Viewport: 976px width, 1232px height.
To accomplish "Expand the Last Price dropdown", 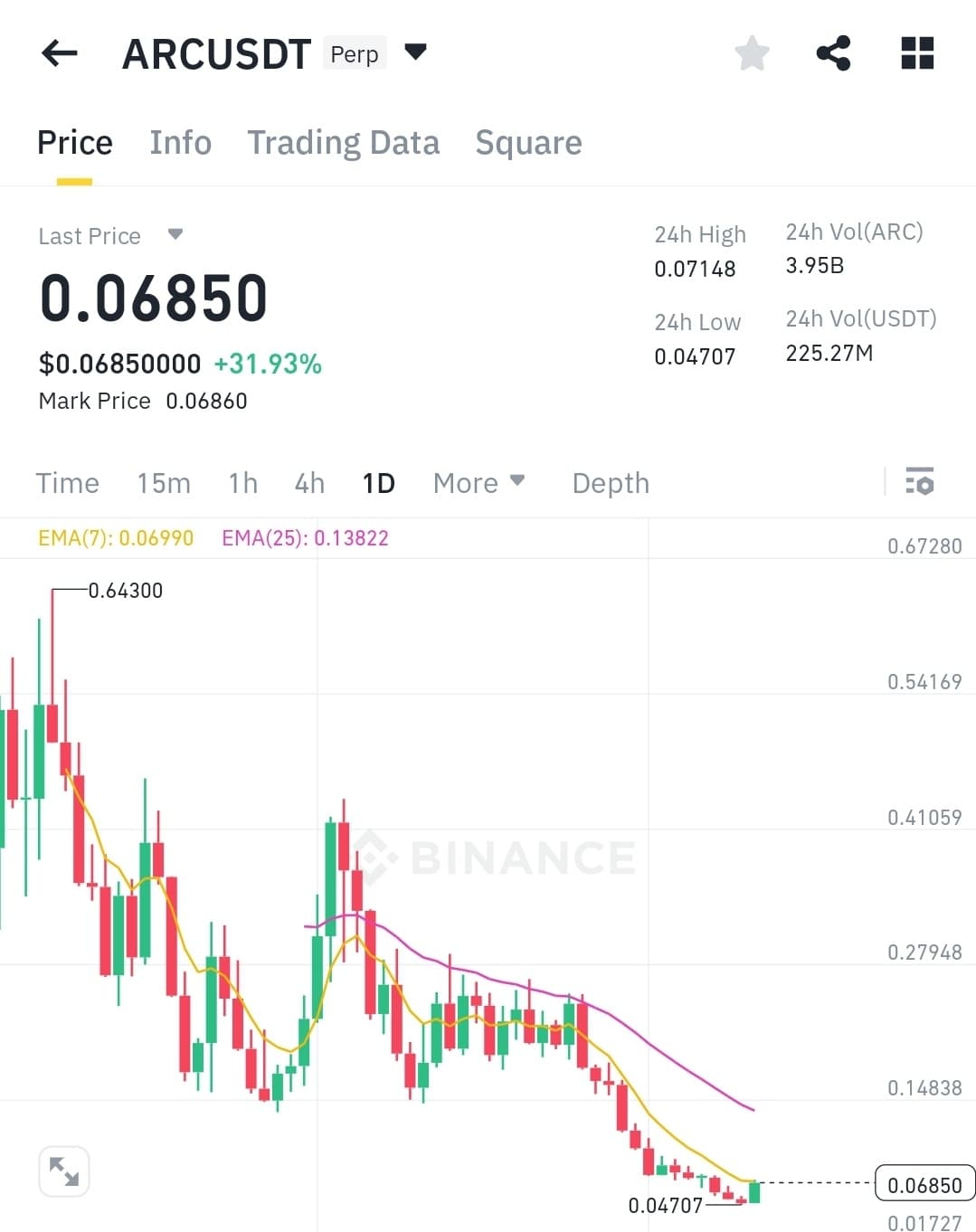I will [175, 234].
